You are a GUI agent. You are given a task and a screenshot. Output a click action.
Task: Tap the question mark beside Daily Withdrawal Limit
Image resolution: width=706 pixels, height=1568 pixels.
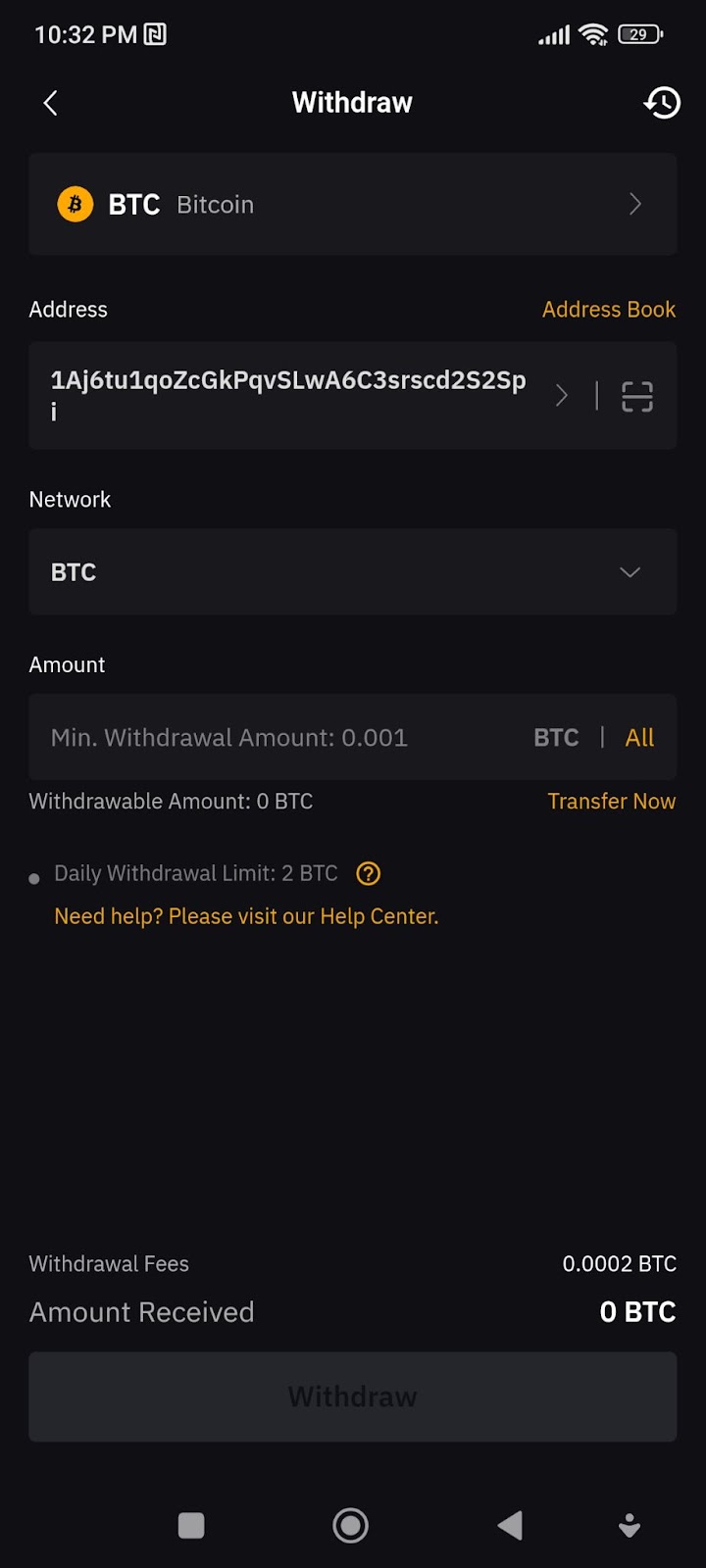tap(368, 873)
